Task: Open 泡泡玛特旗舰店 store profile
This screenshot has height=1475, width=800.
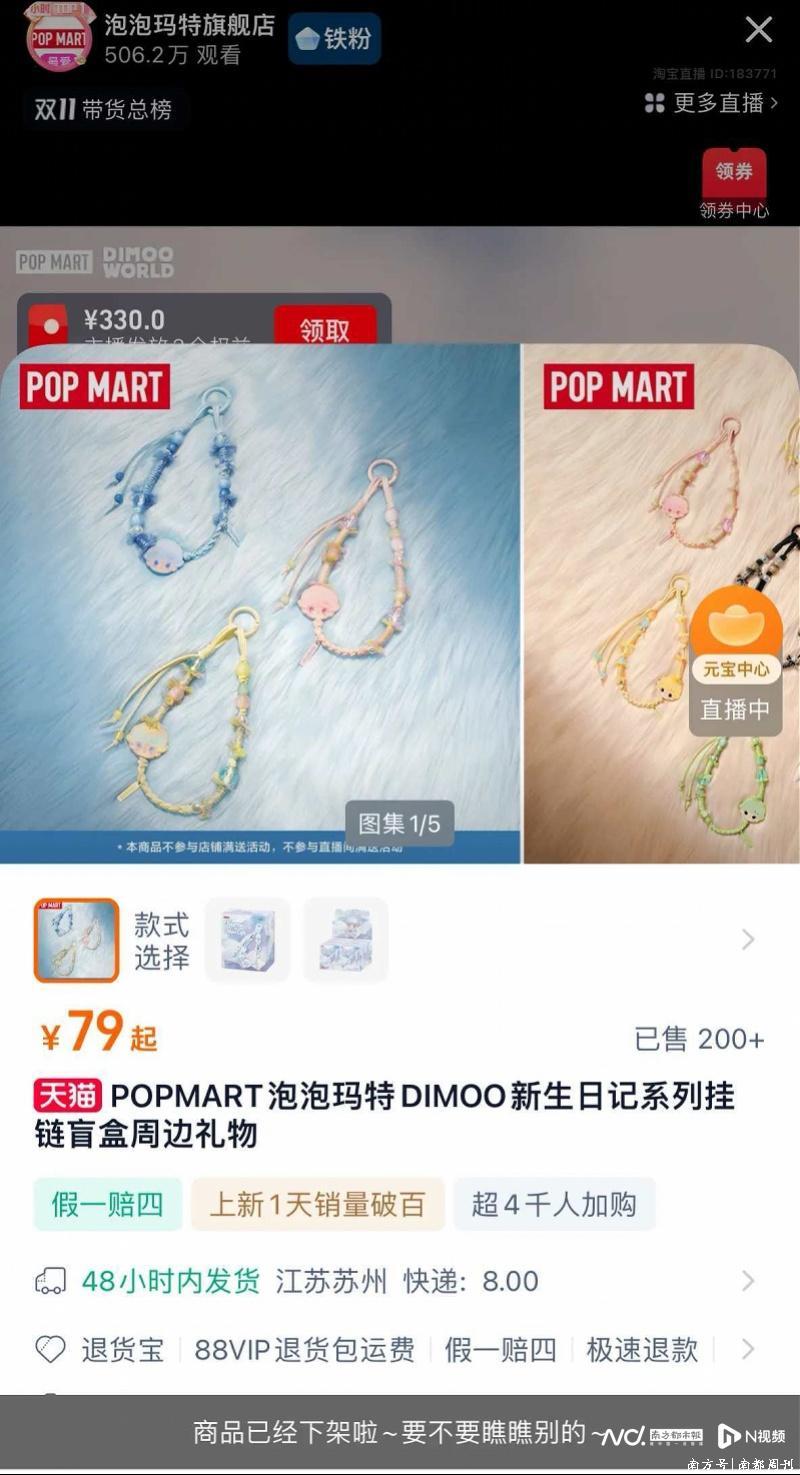Action: pyautogui.click(x=189, y=25)
